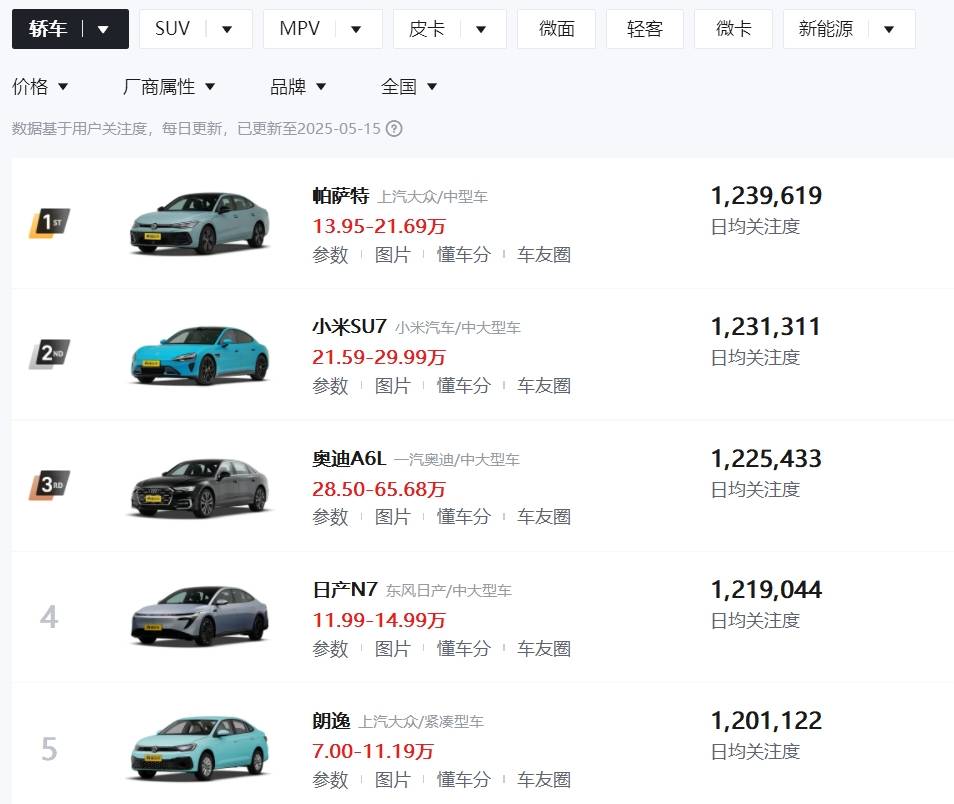This screenshot has height=804, width=954.
Task: Tap the 小米SU7 car image
Action: tap(200, 355)
